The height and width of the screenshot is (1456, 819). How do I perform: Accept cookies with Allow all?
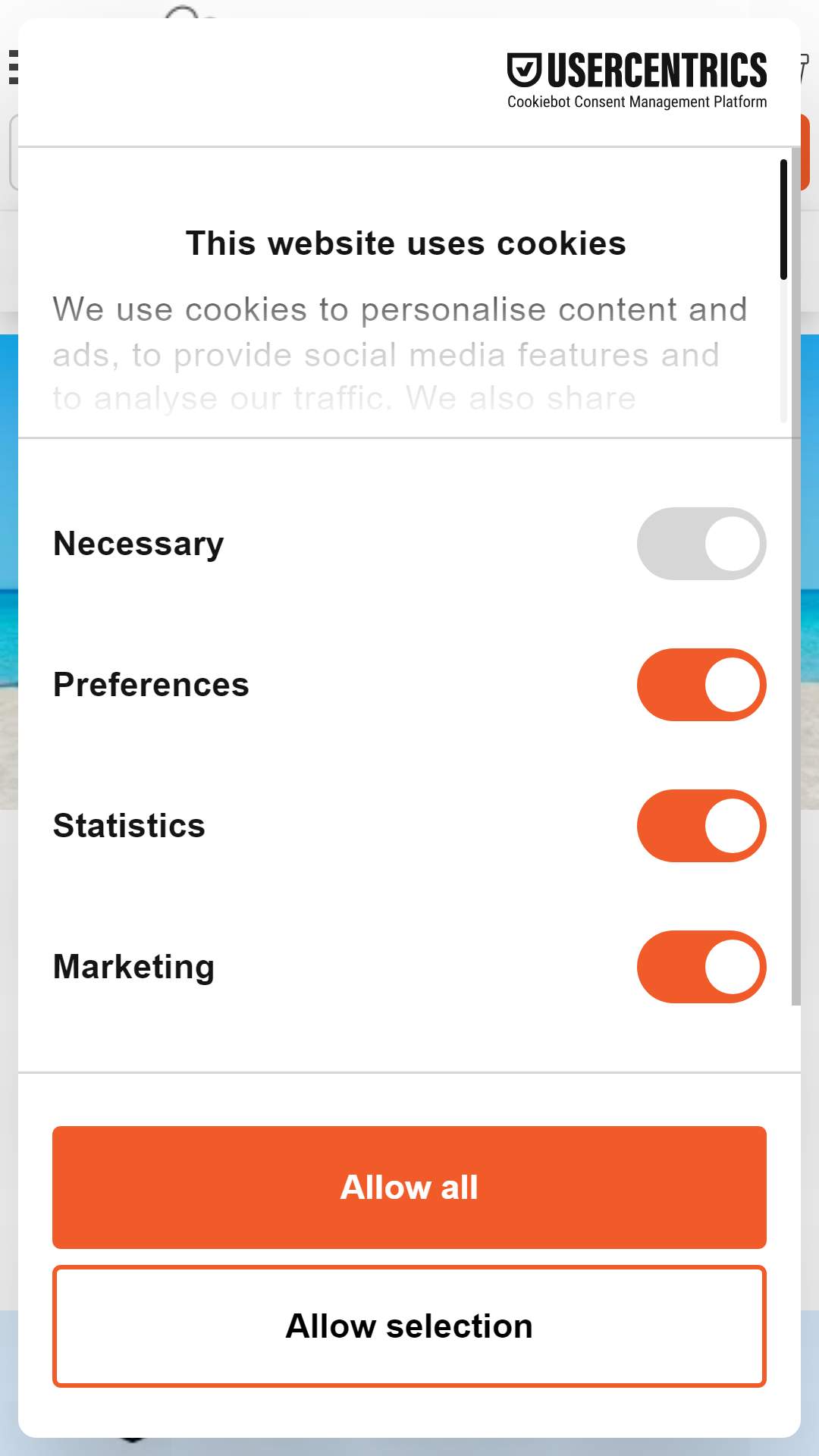(x=409, y=1188)
